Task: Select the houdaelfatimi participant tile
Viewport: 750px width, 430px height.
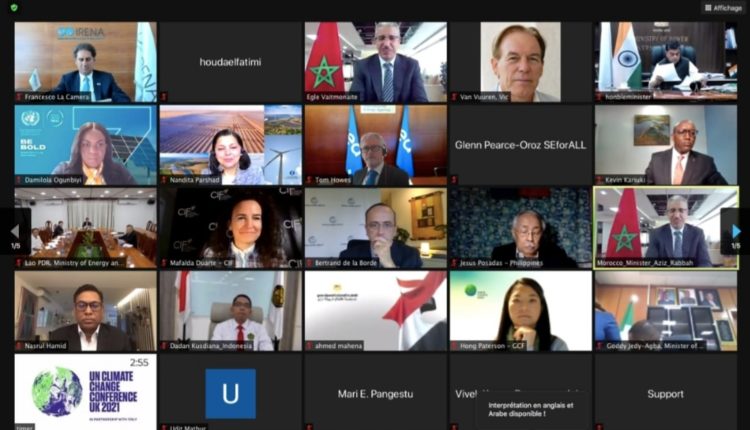Action: (x=230, y=60)
